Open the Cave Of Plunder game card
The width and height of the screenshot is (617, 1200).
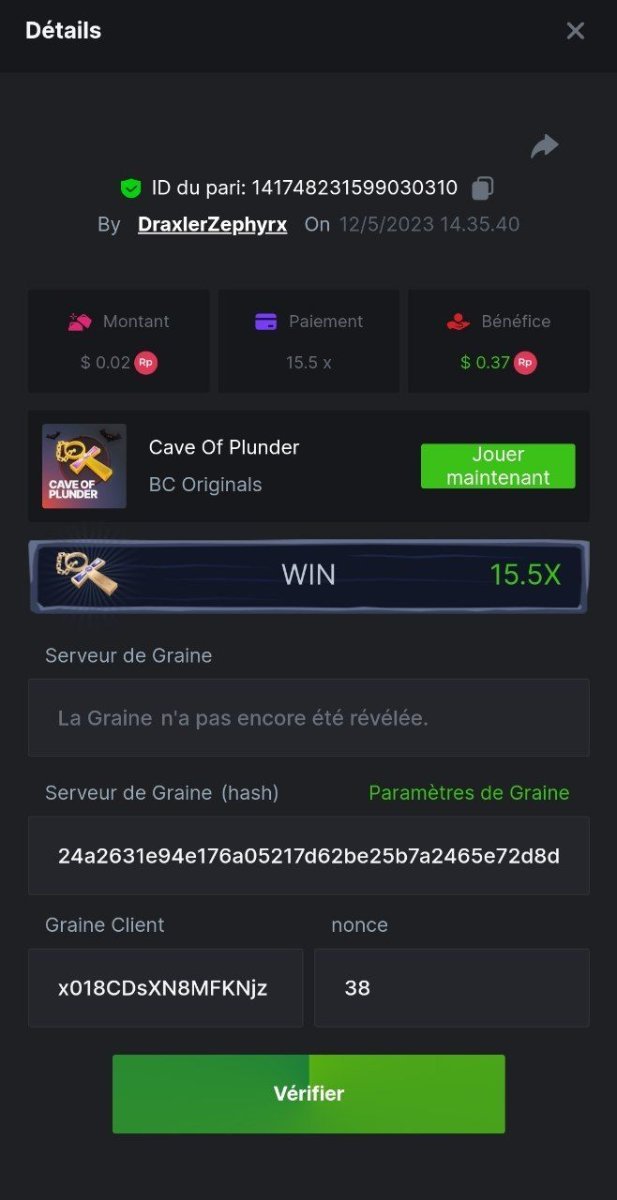point(224,466)
